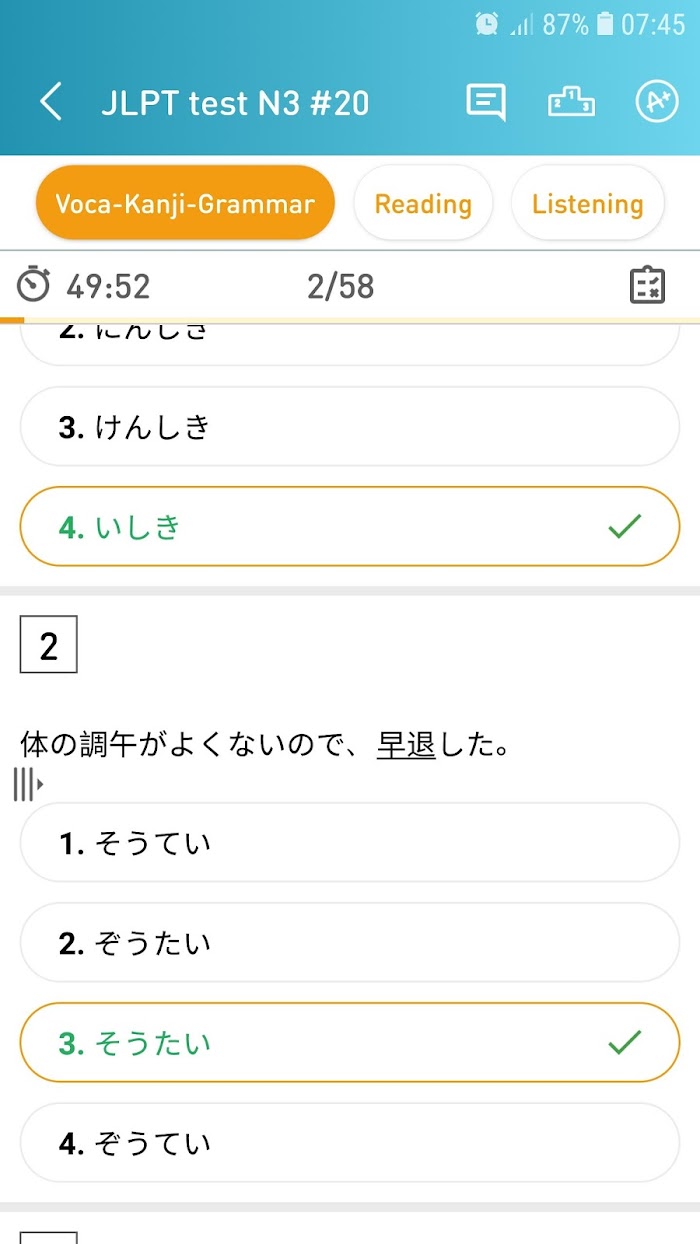Switch to the Listening tab

(x=587, y=204)
